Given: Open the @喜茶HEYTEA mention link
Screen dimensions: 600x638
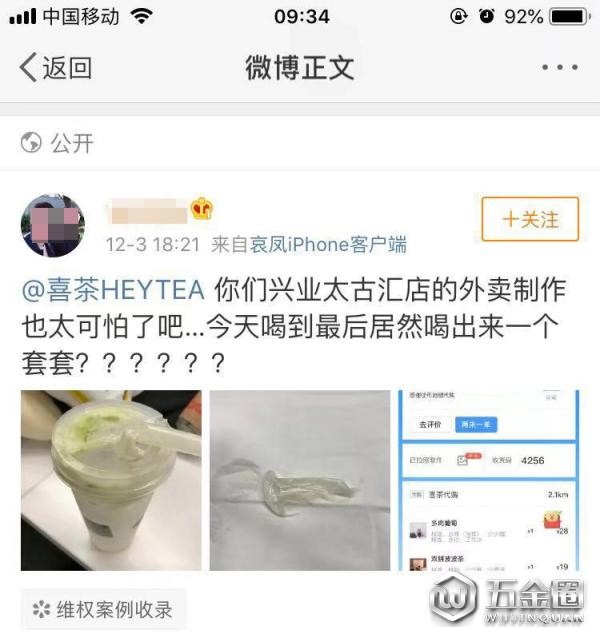Looking at the screenshot, I should [112, 291].
